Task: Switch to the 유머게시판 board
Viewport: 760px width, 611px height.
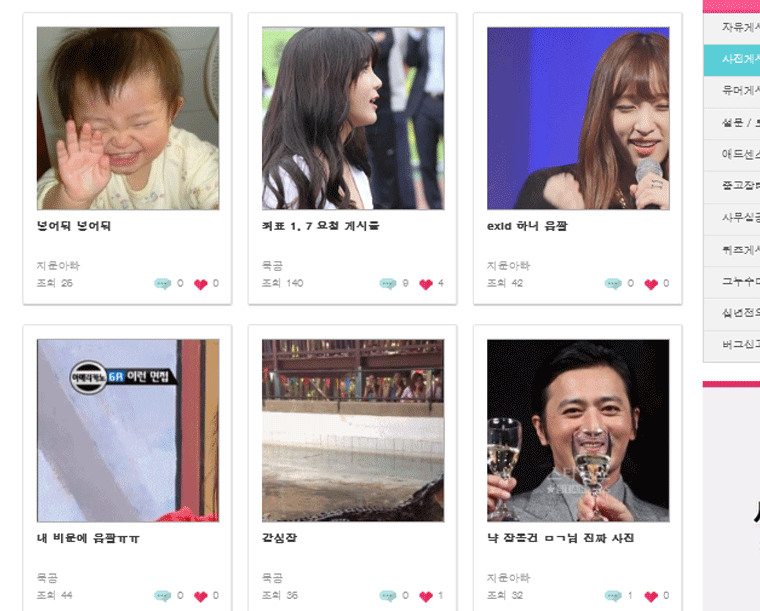Action: [740, 90]
